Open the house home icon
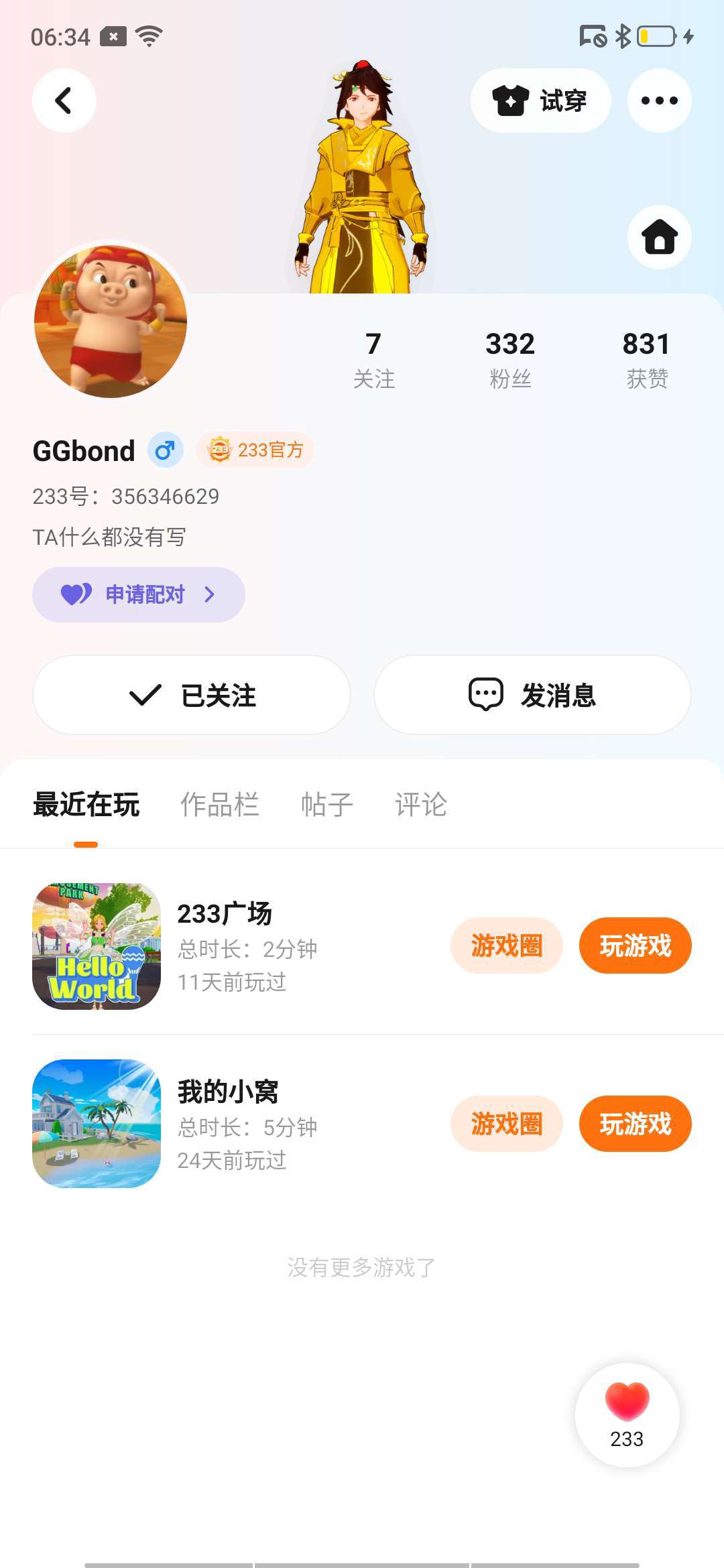This screenshot has height=1568, width=724. pyautogui.click(x=659, y=237)
